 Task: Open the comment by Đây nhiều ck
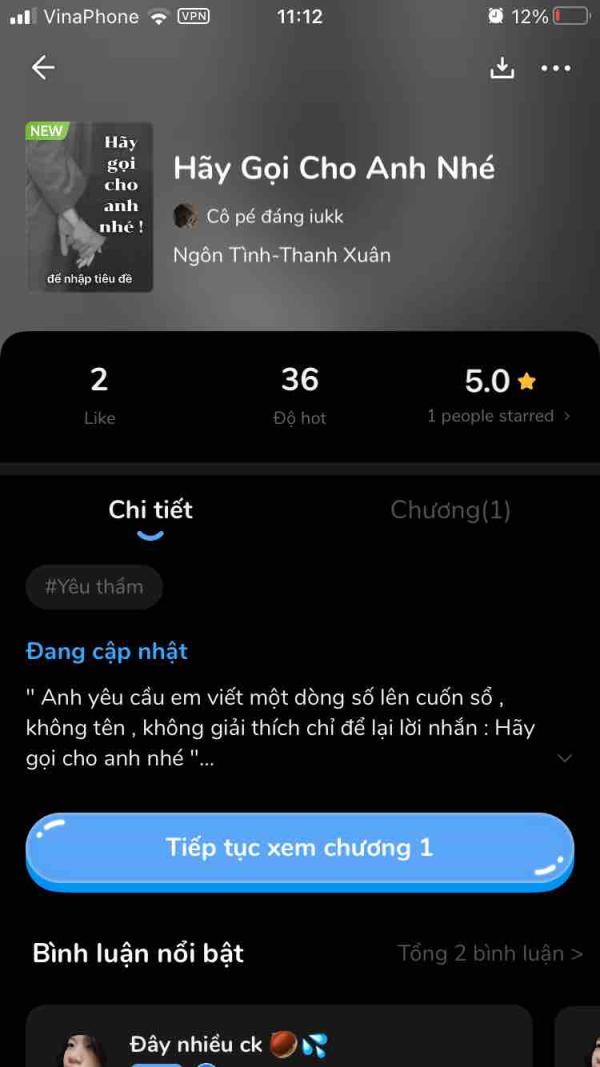click(278, 1040)
